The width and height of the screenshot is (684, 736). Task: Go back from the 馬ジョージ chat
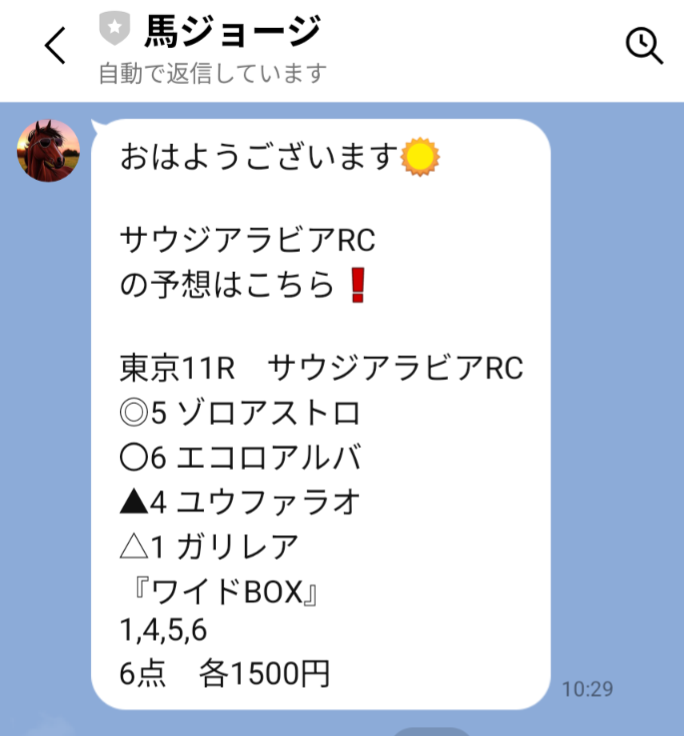click(55, 46)
